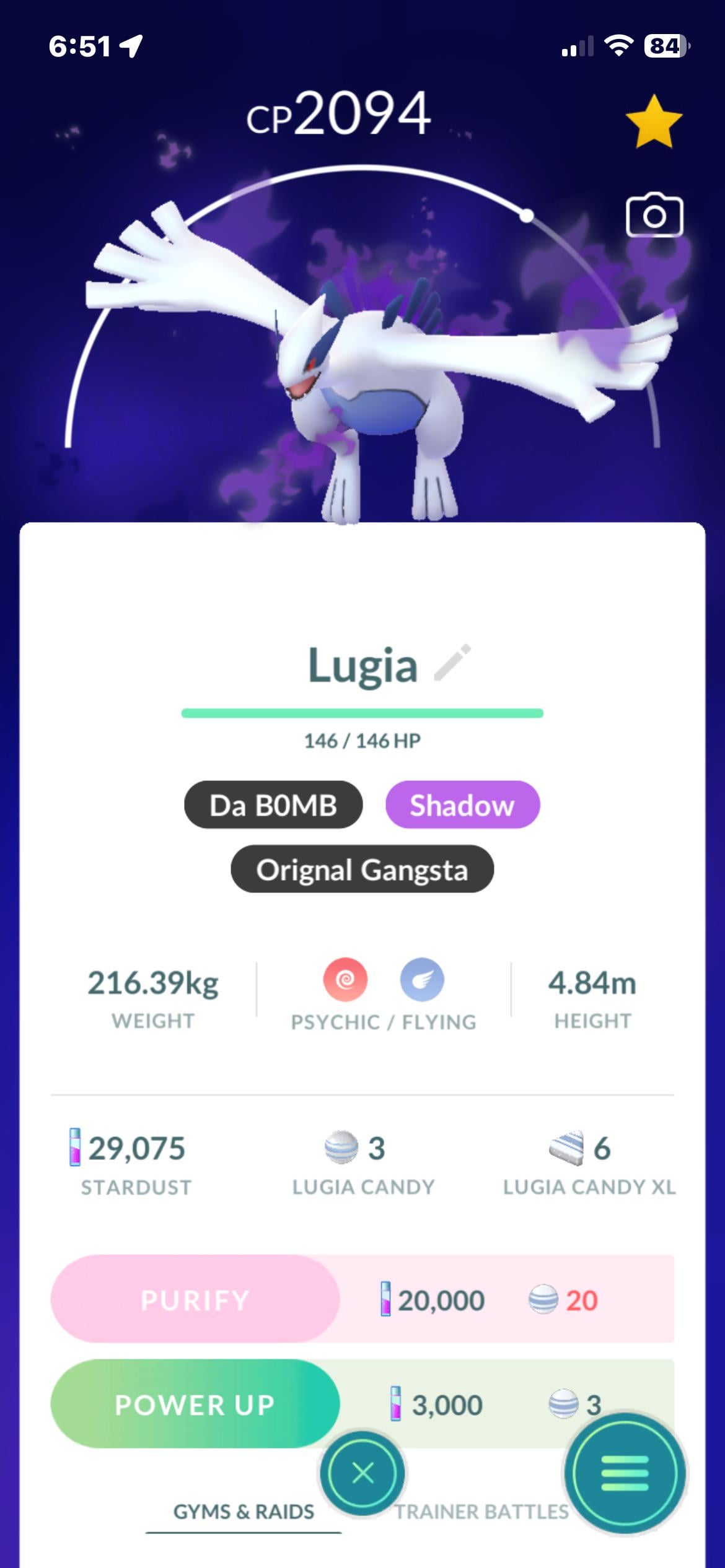
Task: Open the AR camera for Lugia
Action: click(x=654, y=216)
